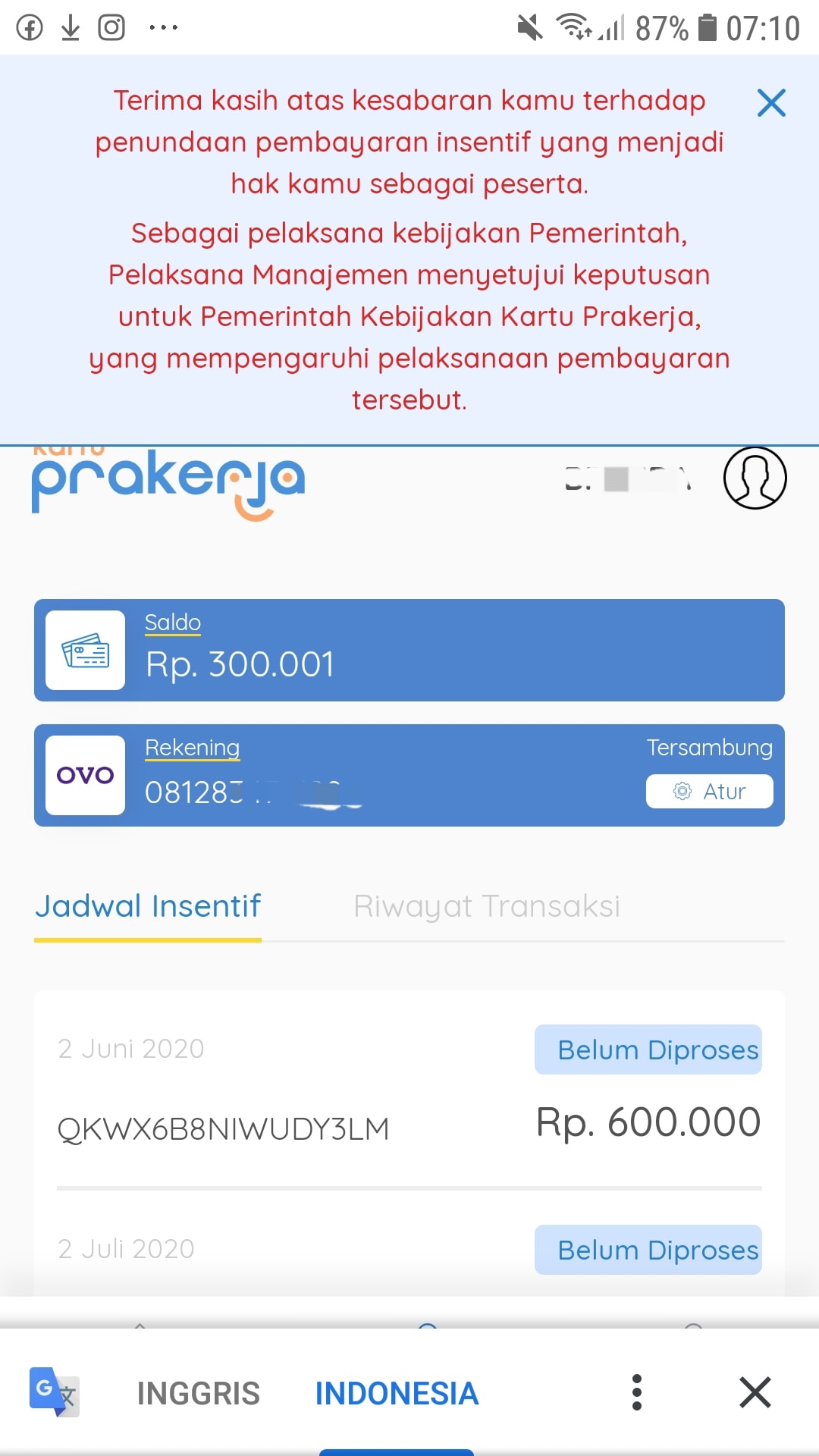Open translate bar overflow menu

click(637, 1392)
